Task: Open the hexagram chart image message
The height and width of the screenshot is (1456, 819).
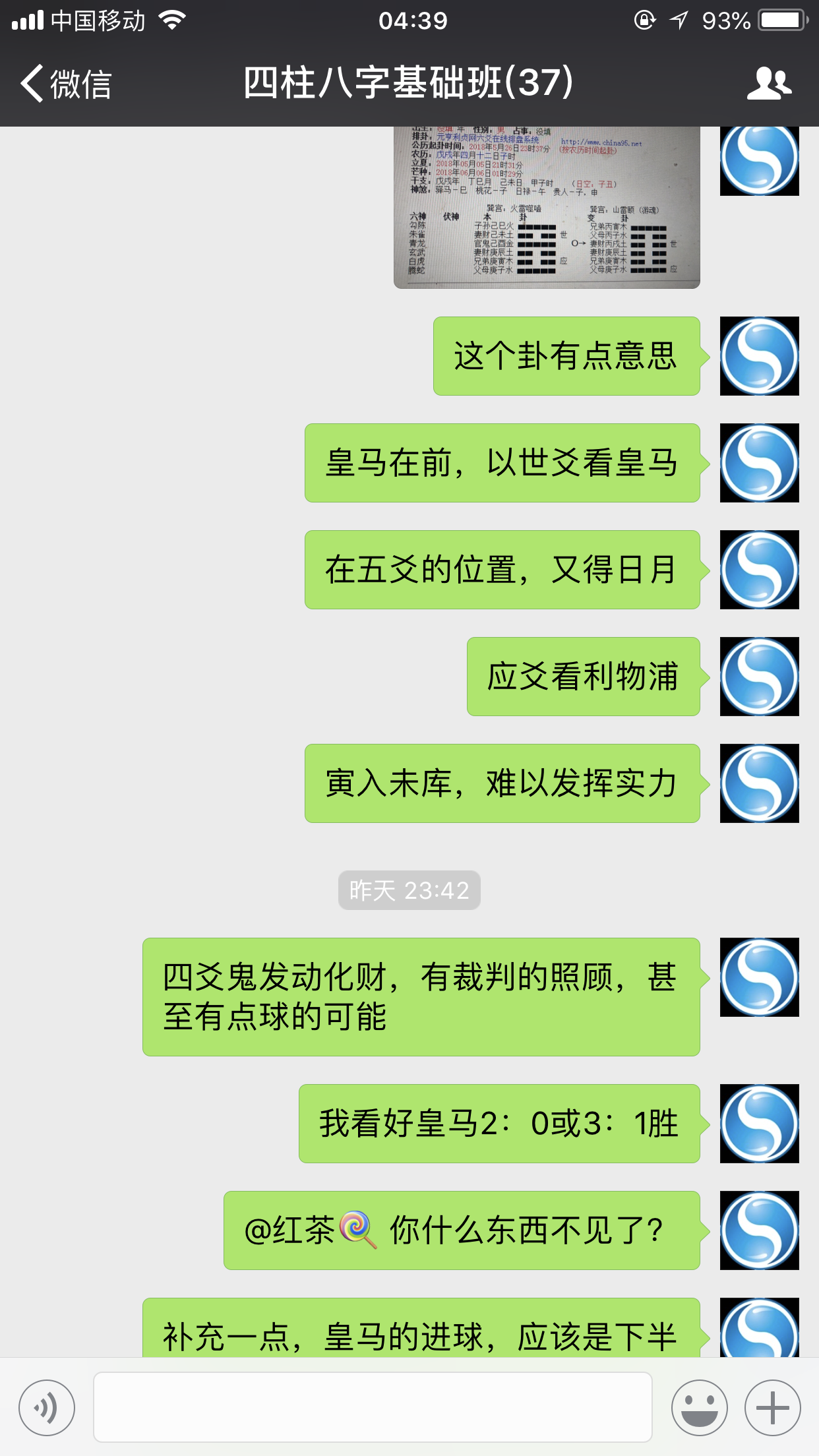Action: click(x=546, y=208)
